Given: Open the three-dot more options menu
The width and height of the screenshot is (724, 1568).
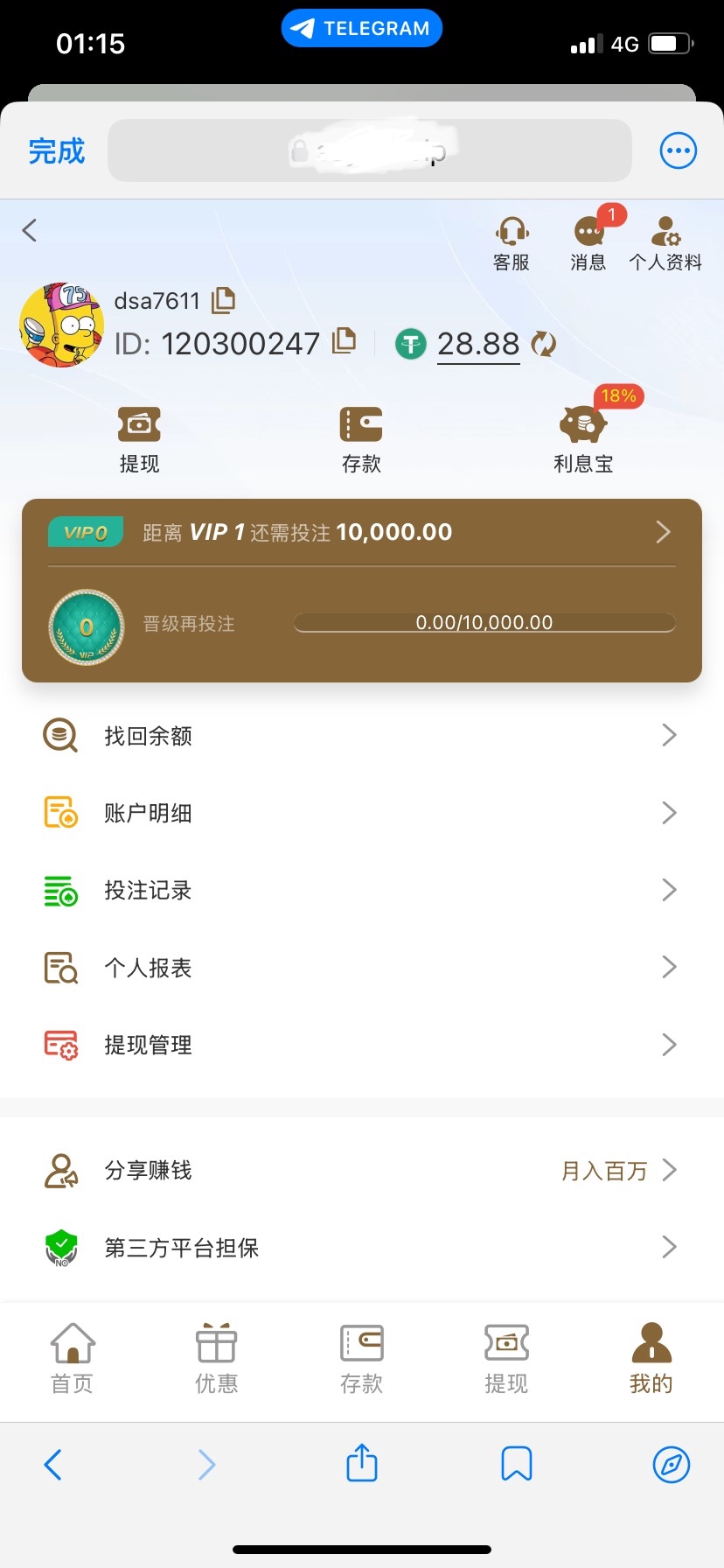Looking at the screenshot, I should click(678, 151).
